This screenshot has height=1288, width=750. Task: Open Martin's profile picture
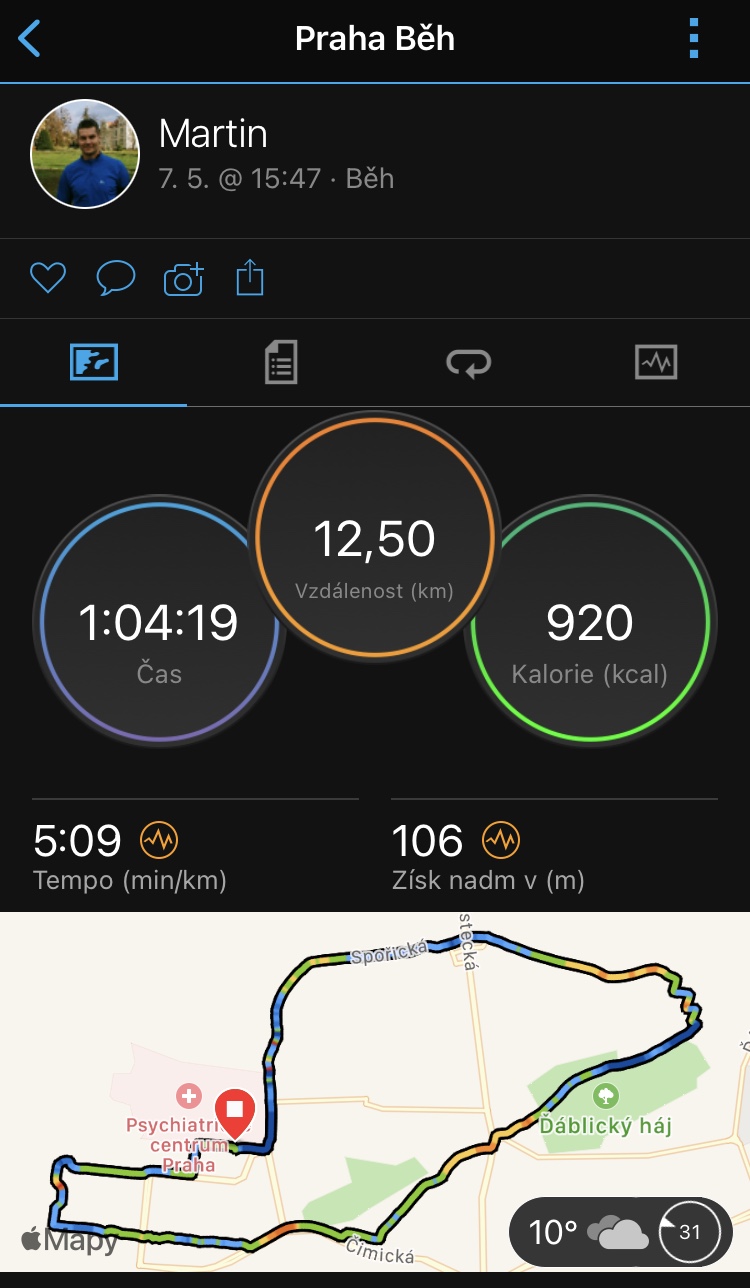85,154
